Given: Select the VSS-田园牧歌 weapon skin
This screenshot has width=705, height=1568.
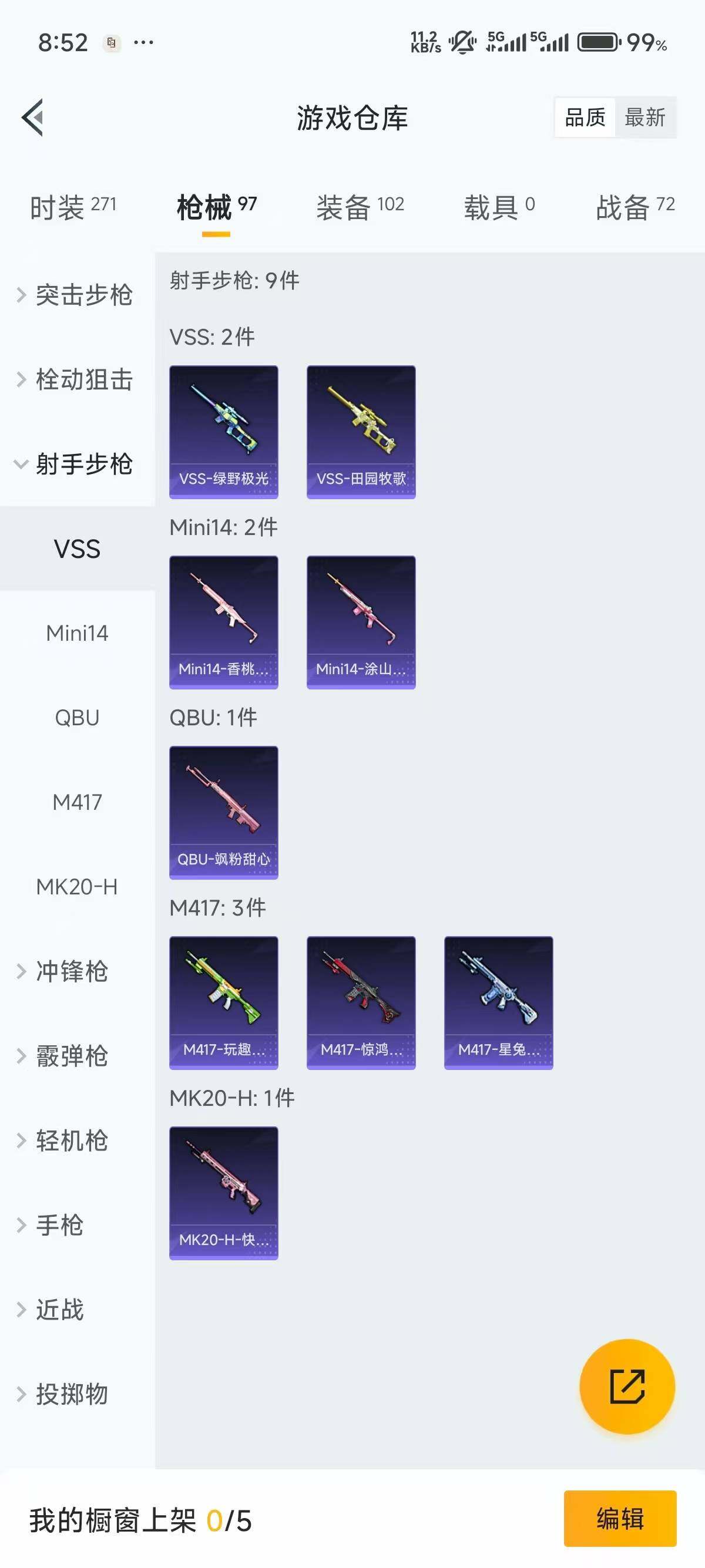Looking at the screenshot, I should pyautogui.click(x=360, y=430).
